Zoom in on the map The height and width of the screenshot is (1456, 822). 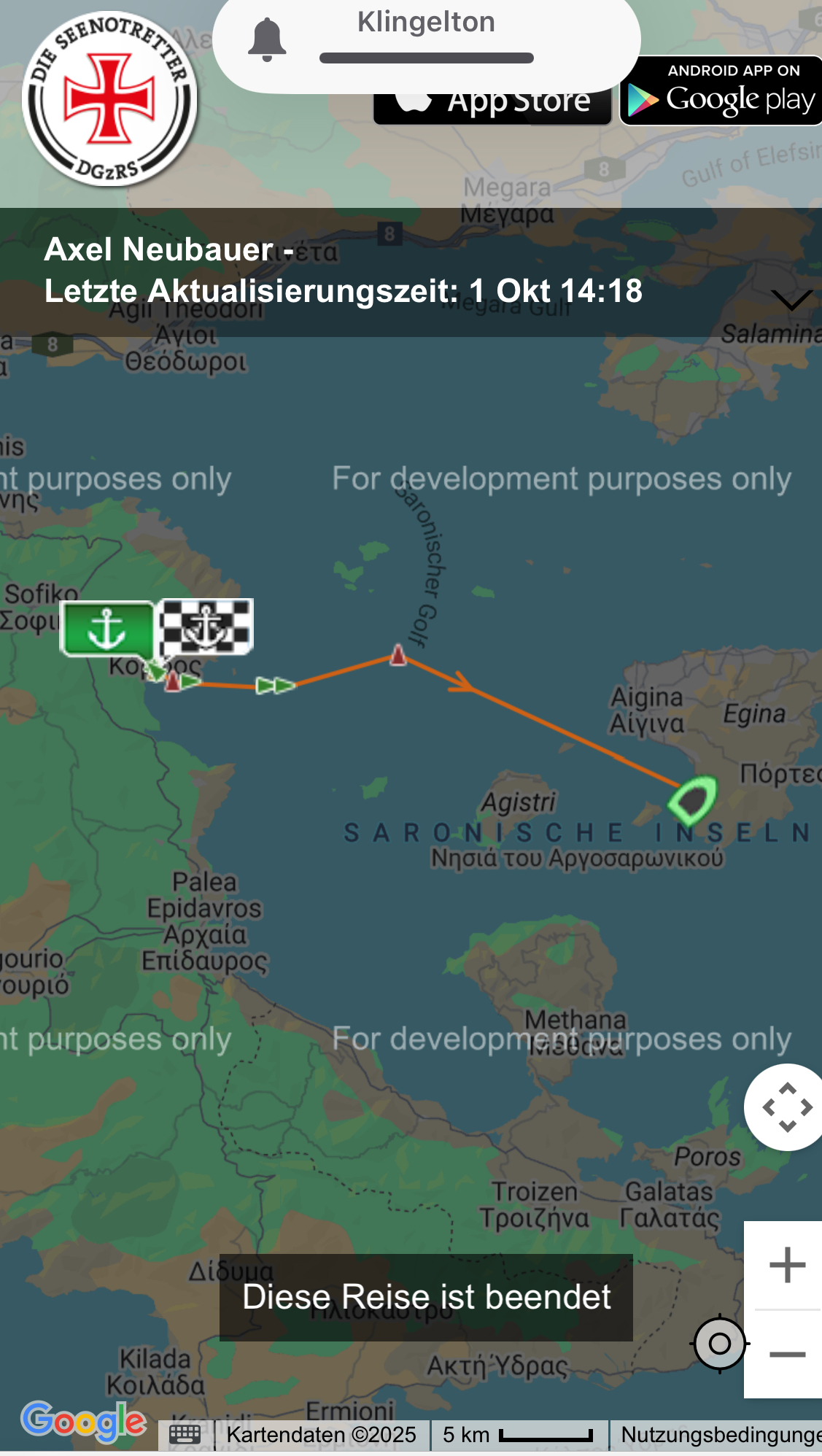pos(787,1265)
